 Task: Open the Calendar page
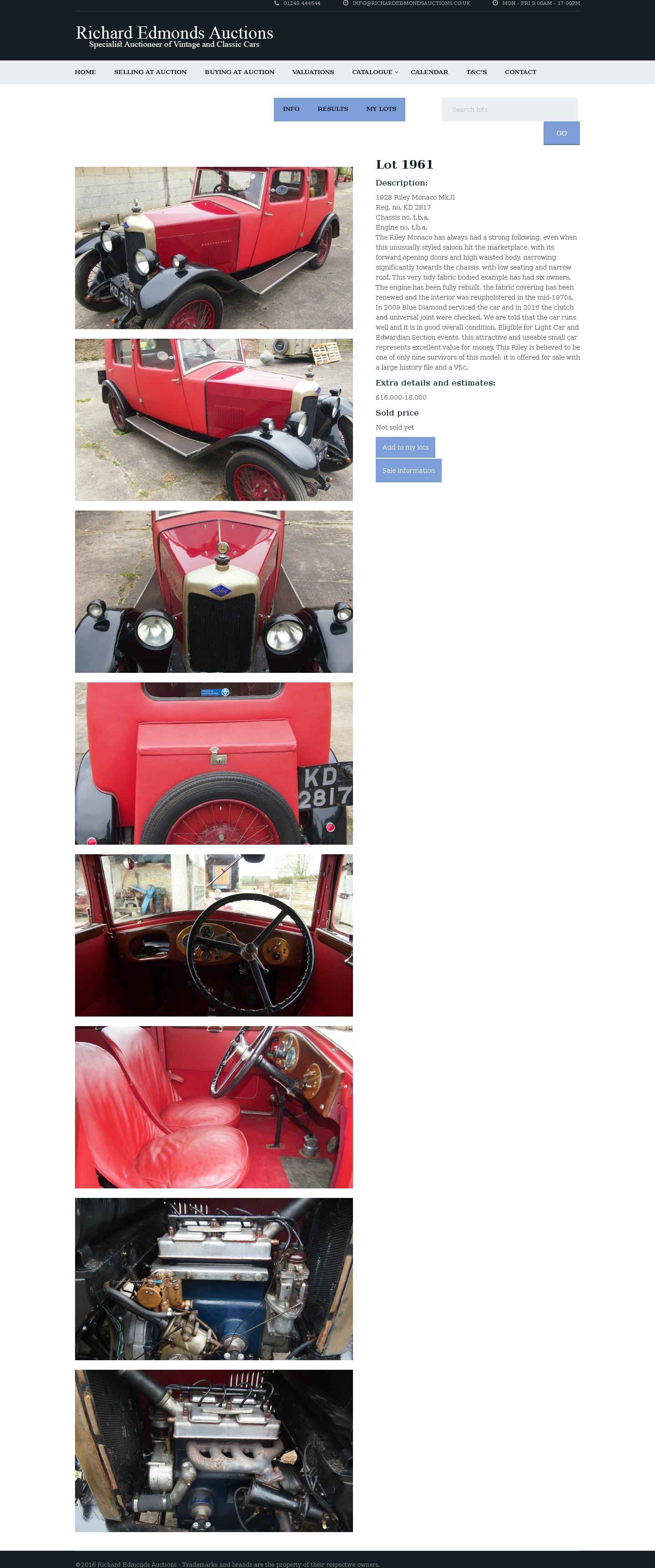pos(429,72)
